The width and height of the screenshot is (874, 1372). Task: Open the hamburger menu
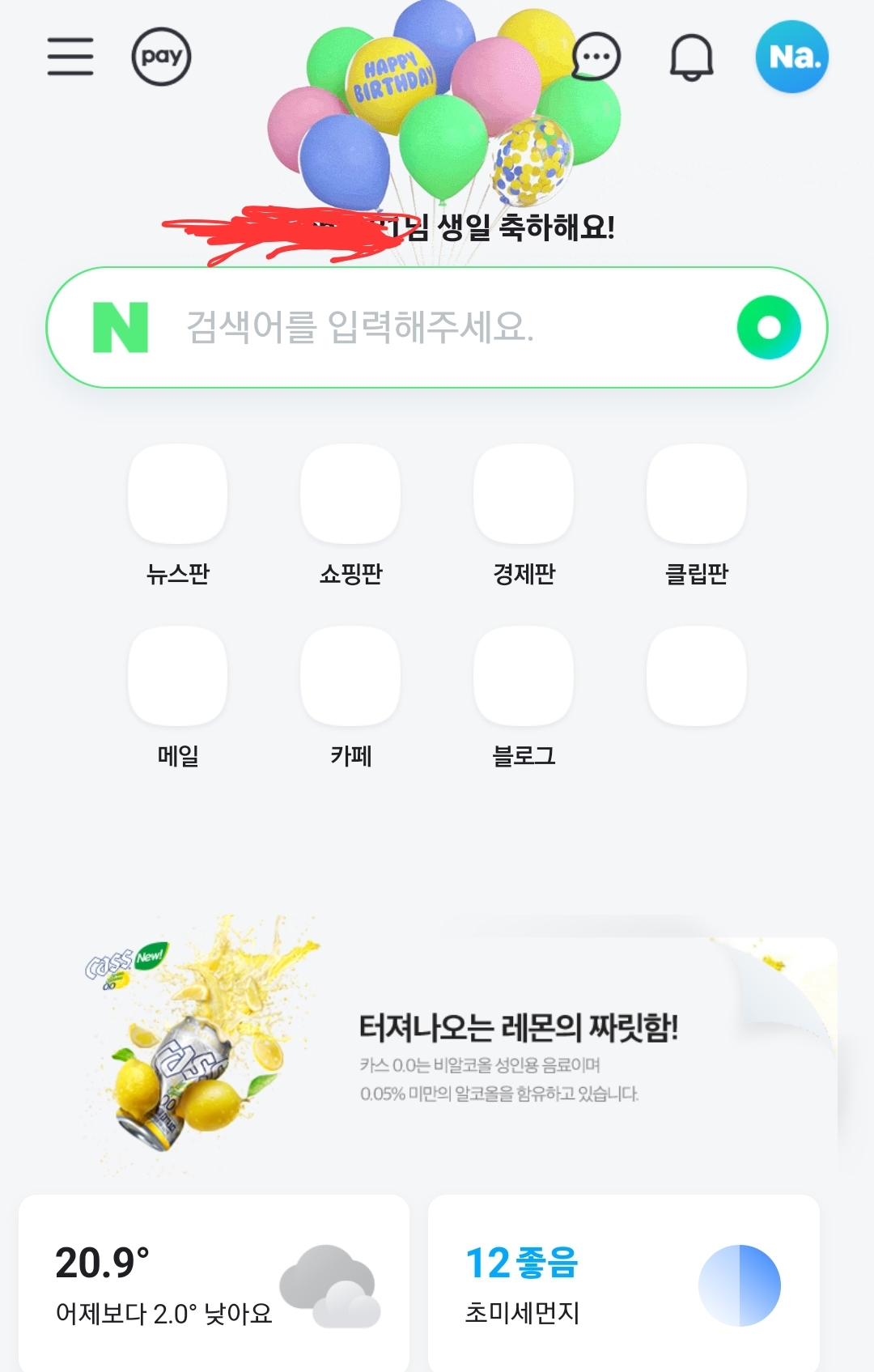(70, 57)
